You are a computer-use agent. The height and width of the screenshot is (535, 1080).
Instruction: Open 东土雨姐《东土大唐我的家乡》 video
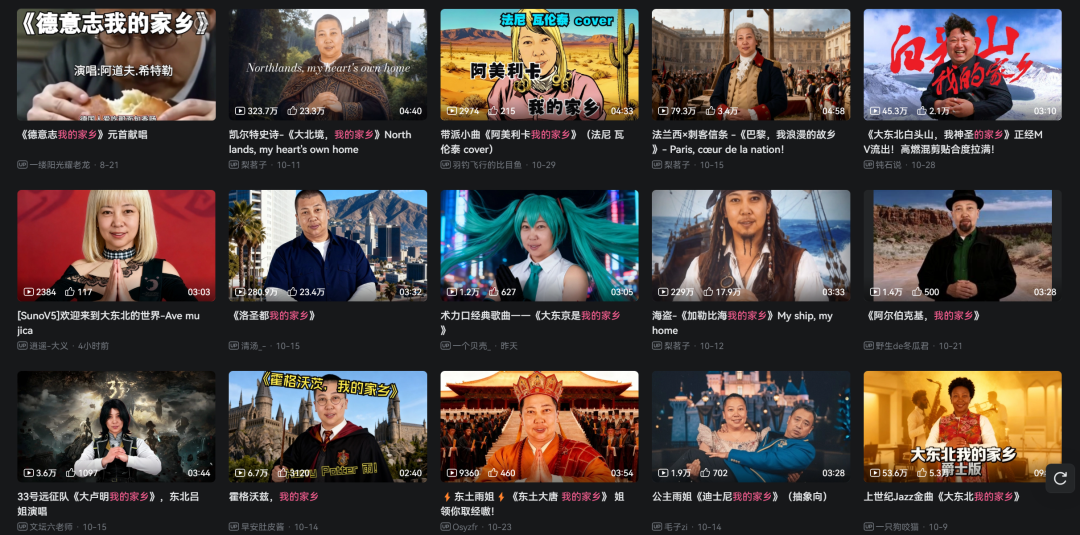[539, 427]
